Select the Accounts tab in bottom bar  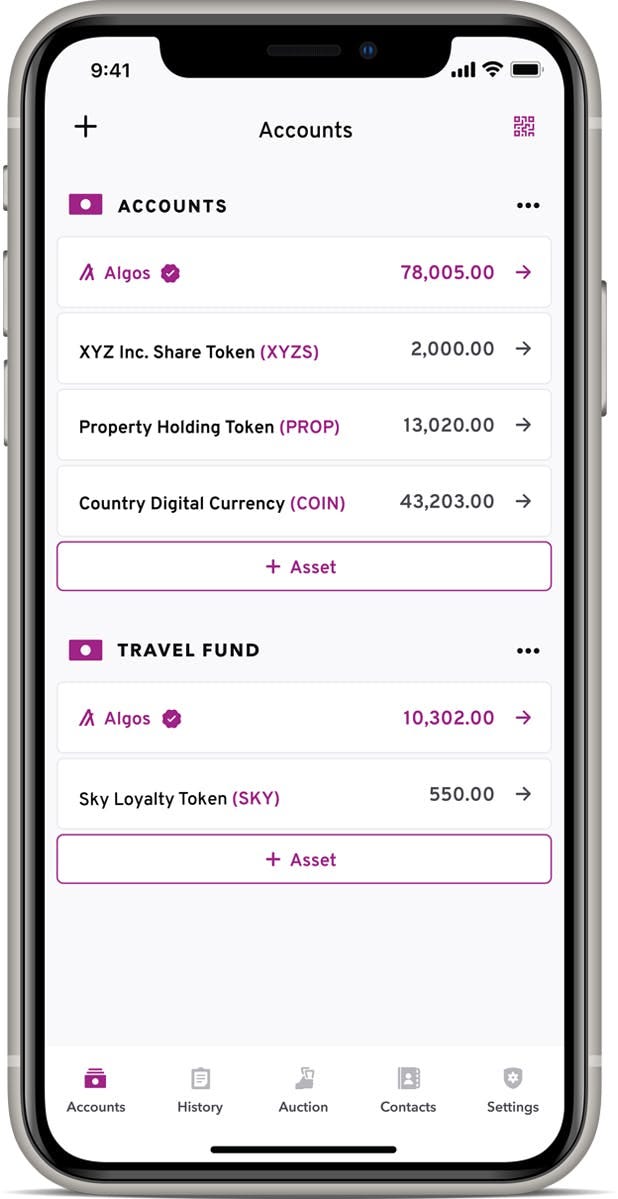96,1091
